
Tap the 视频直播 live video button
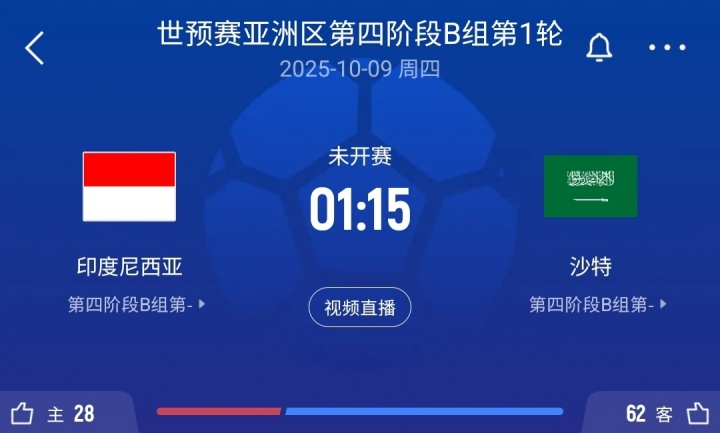[360, 308]
